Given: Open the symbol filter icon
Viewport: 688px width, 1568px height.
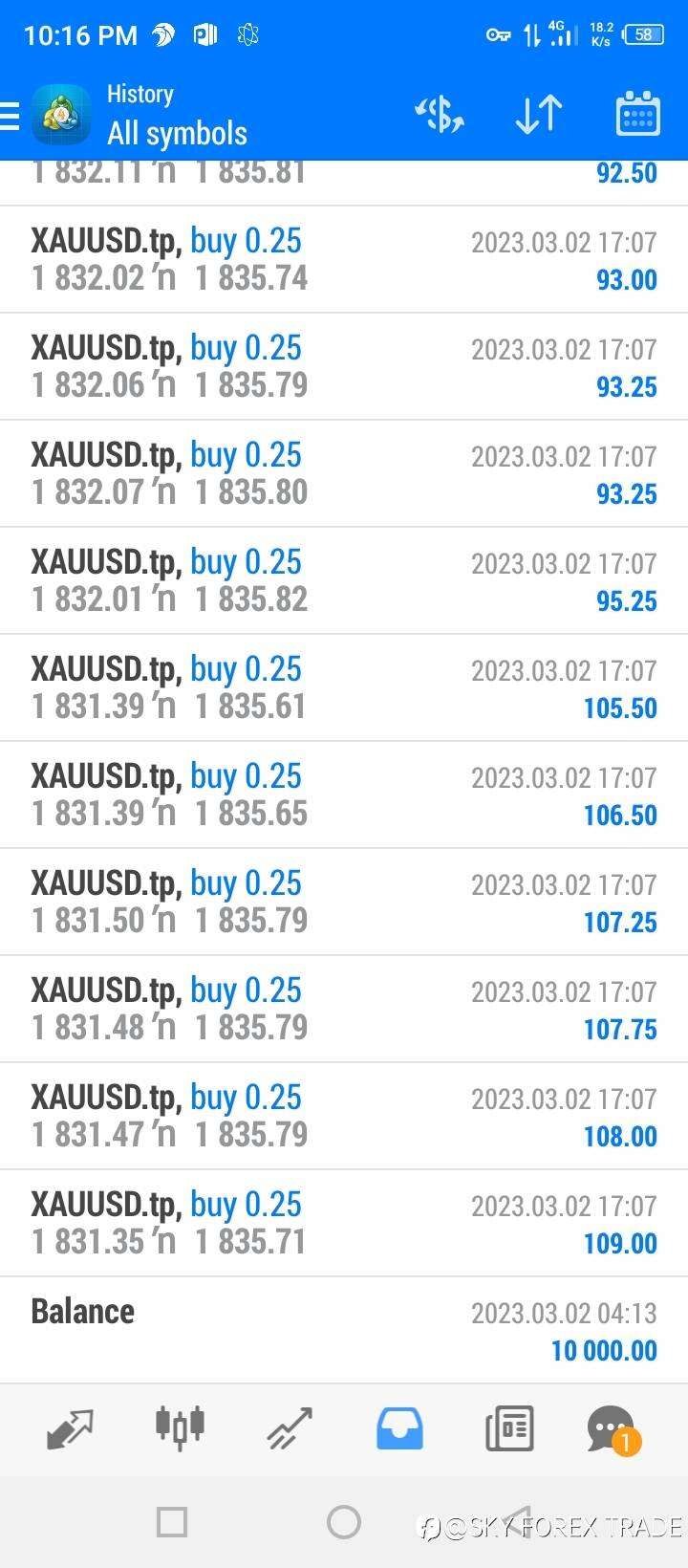Looking at the screenshot, I should click(440, 115).
